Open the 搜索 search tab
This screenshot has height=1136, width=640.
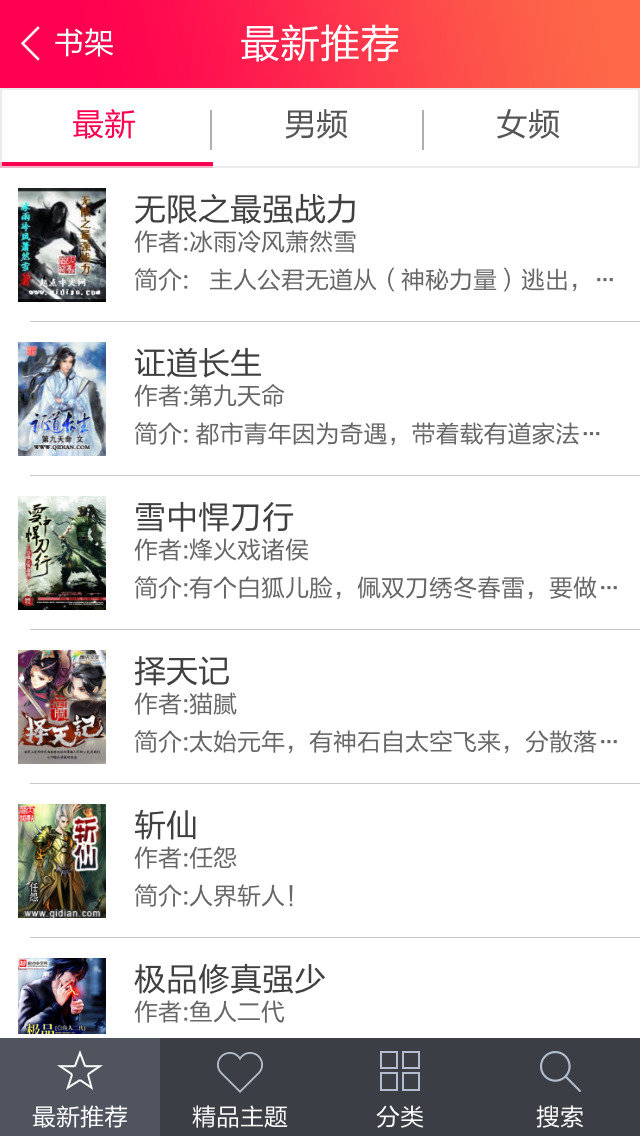point(560,1088)
